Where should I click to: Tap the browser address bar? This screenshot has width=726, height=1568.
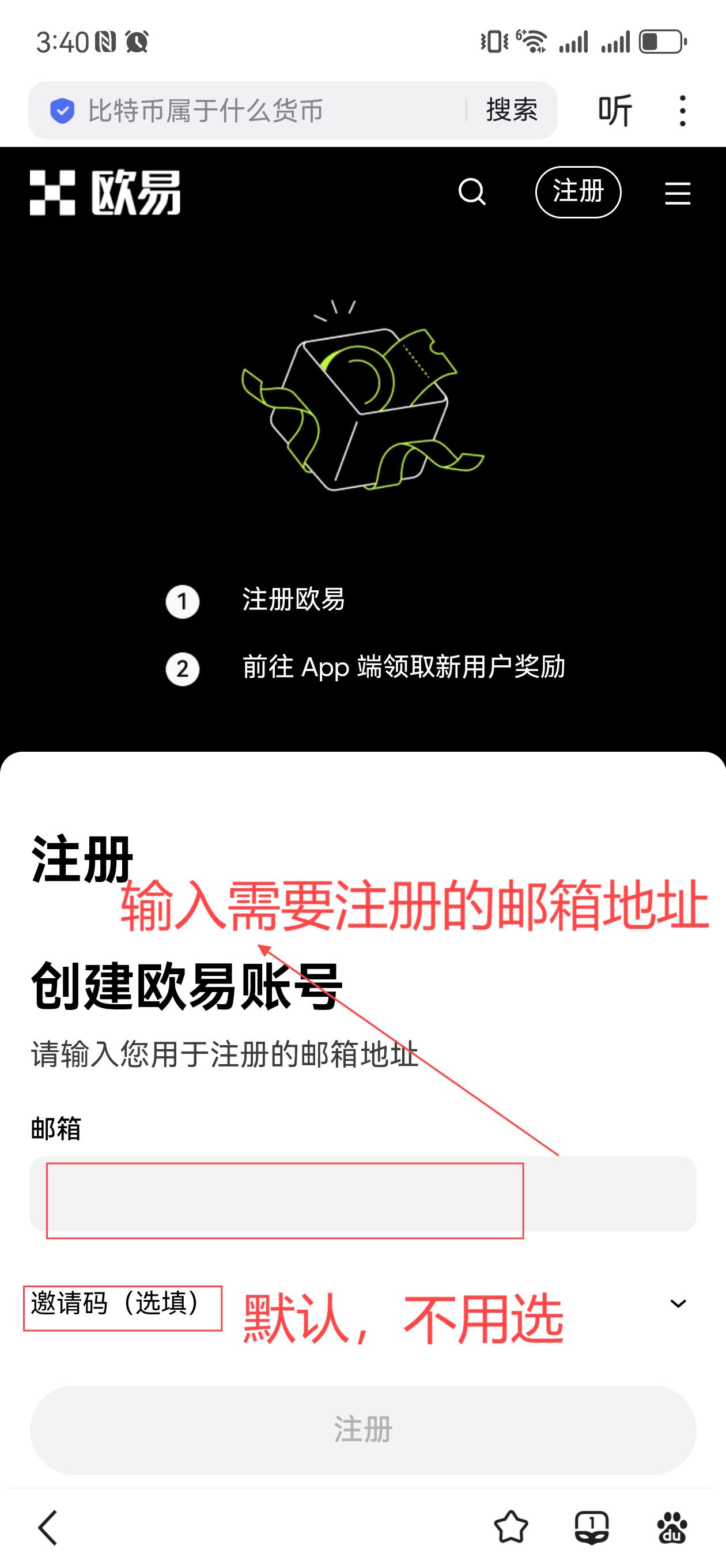(x=256, y=111)
